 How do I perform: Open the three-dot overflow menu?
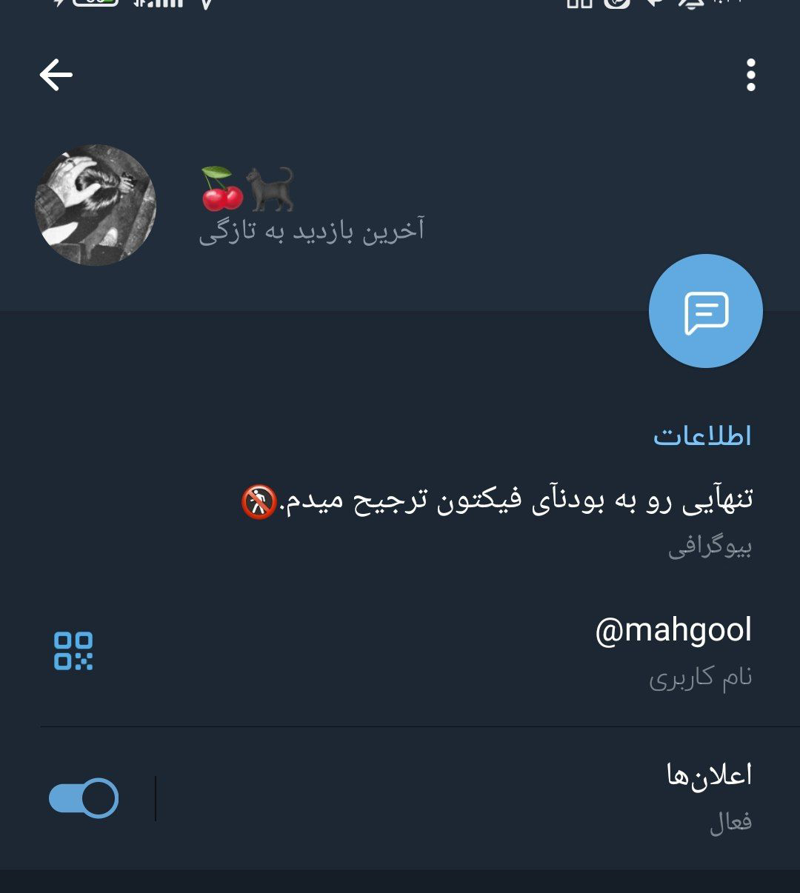(x=750, y=75)
